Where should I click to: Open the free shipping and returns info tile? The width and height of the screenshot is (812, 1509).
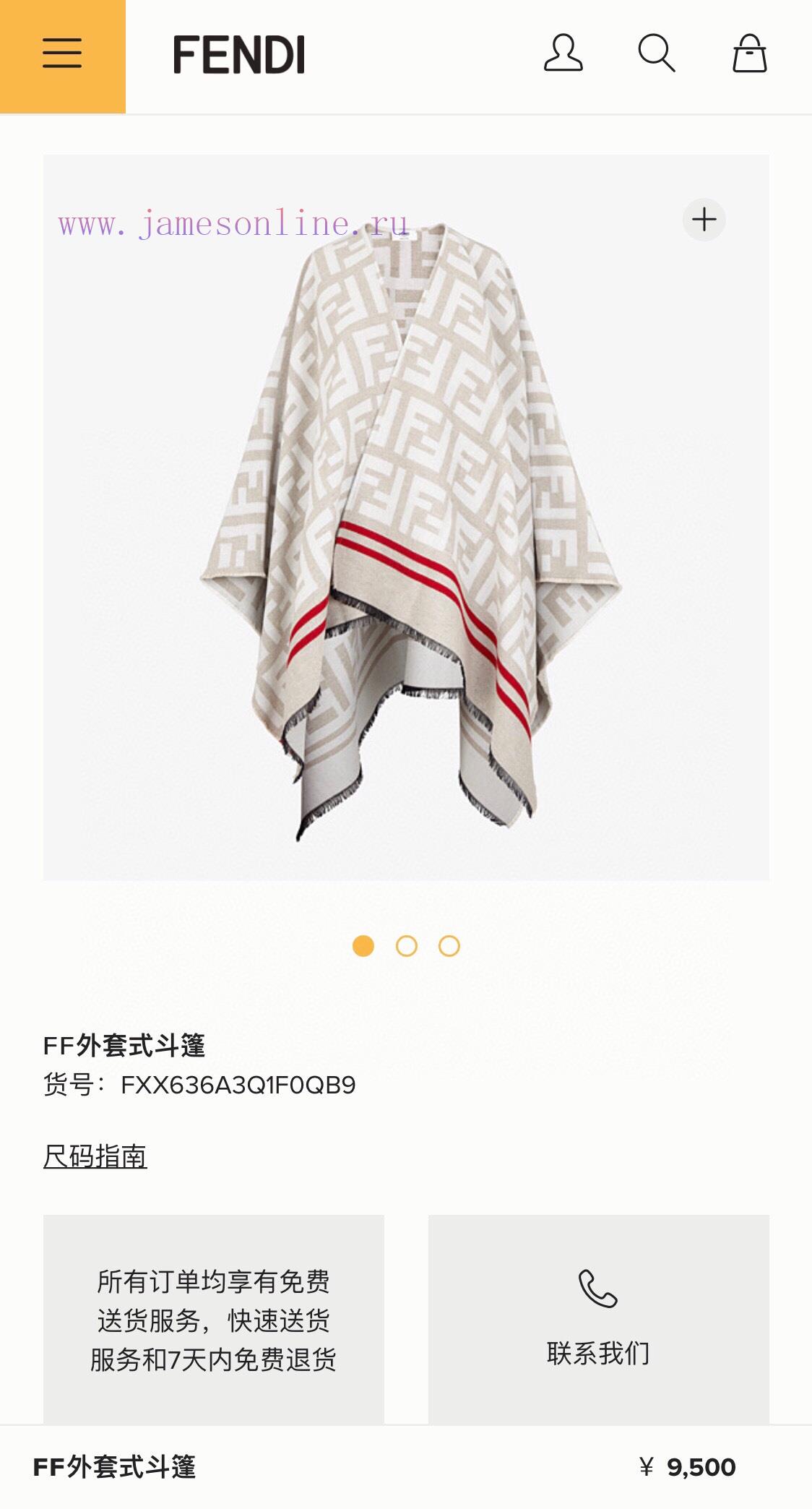point(214,1320)
